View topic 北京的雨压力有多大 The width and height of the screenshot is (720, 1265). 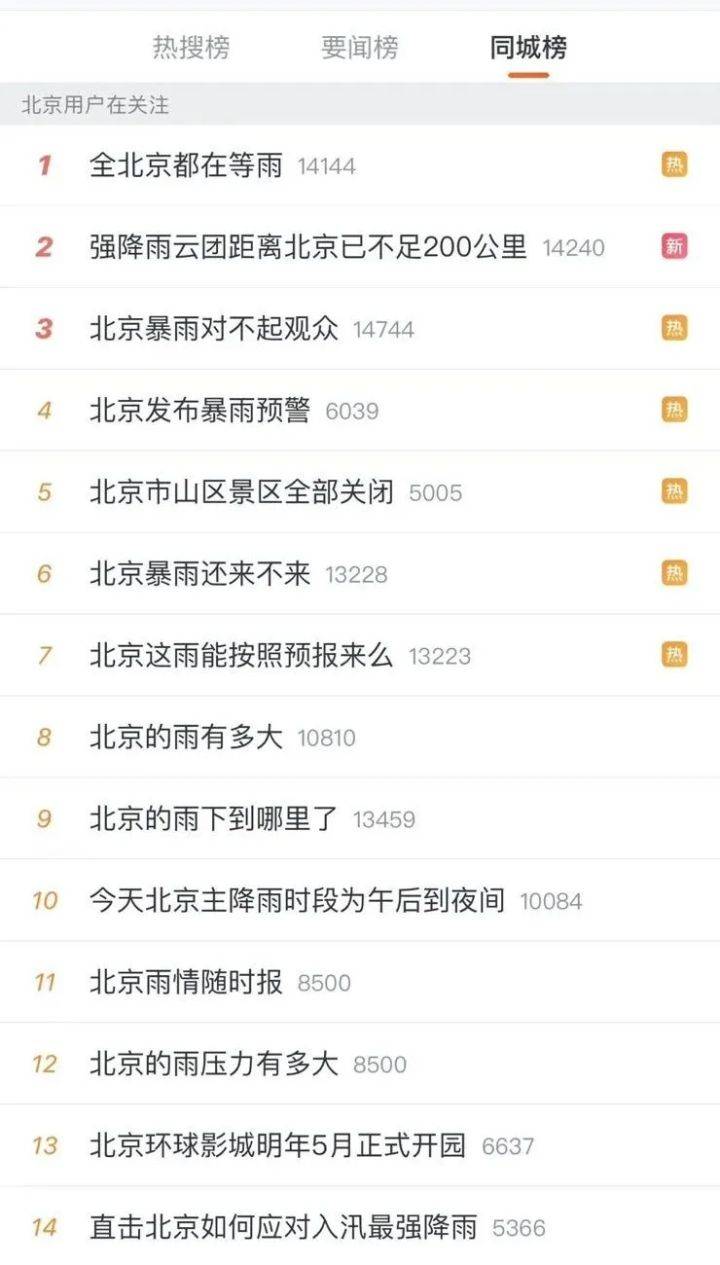pyautogui.click(x=214, y=1064)
